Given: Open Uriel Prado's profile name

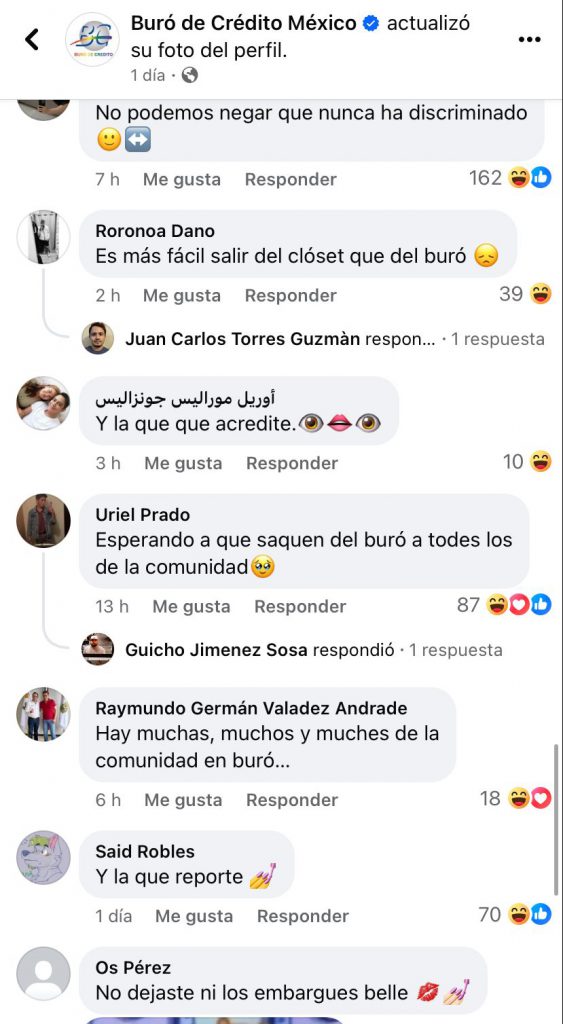Looking at the screenshot, I should (x=142, y=515).
